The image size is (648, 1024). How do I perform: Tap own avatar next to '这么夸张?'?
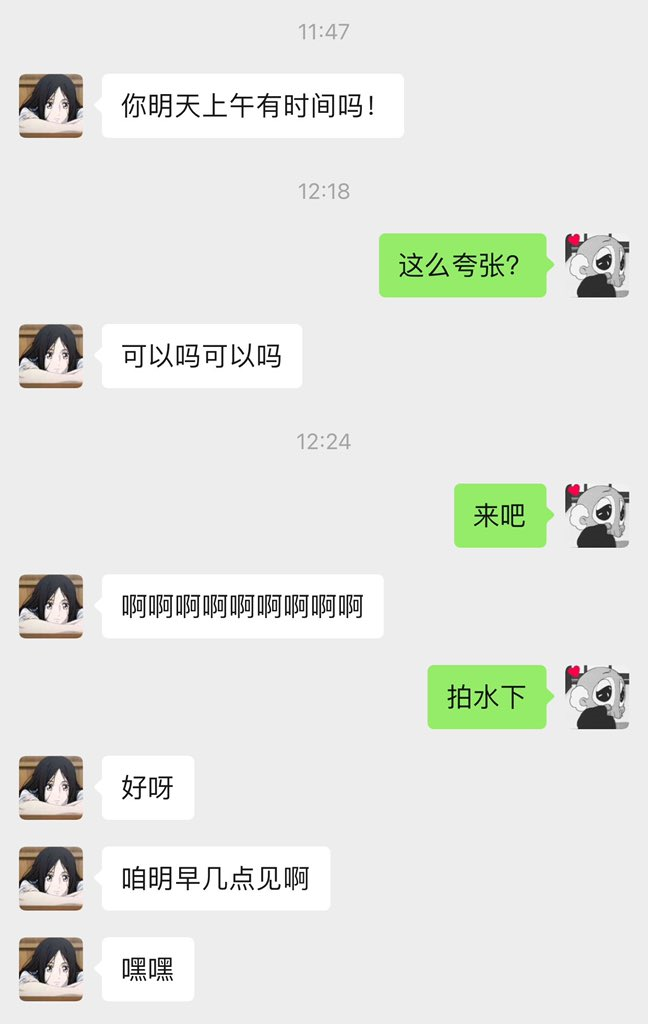coord(597,266)
